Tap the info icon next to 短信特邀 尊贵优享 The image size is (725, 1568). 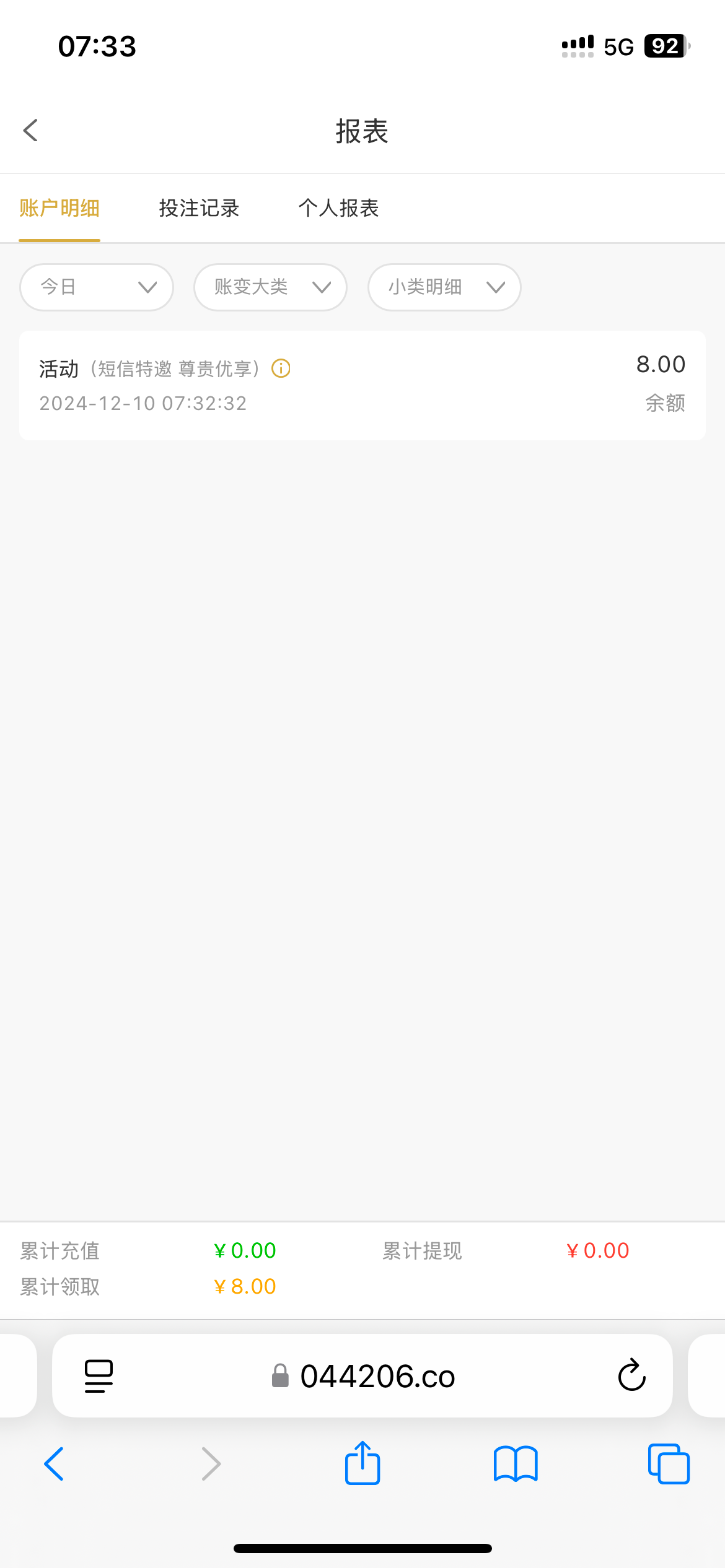pos(281,368)
